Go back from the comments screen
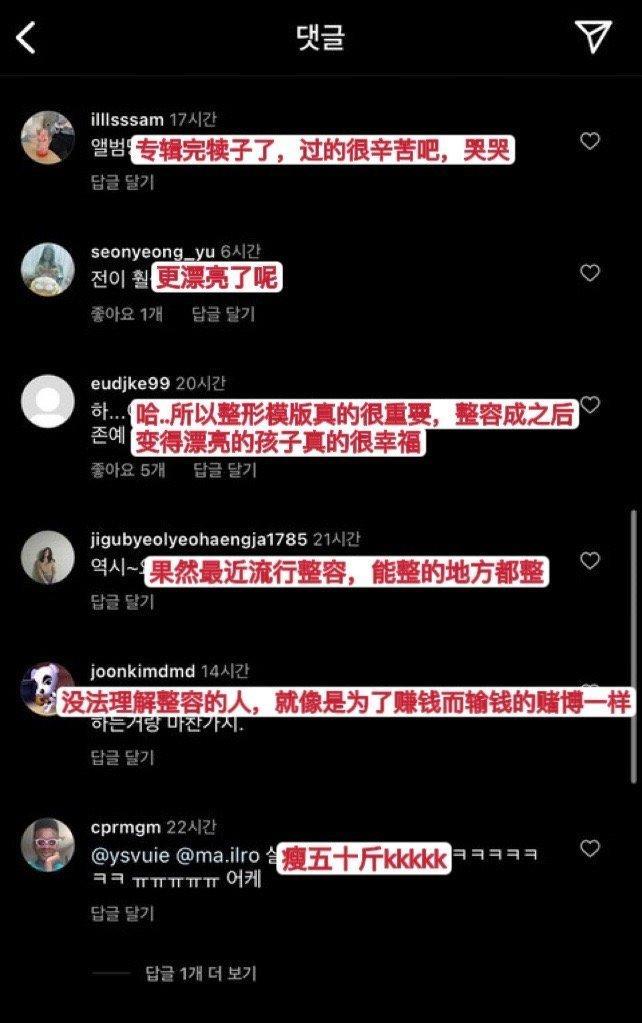The height and width of the screenshot is (1023, 642). coord(27,38)
